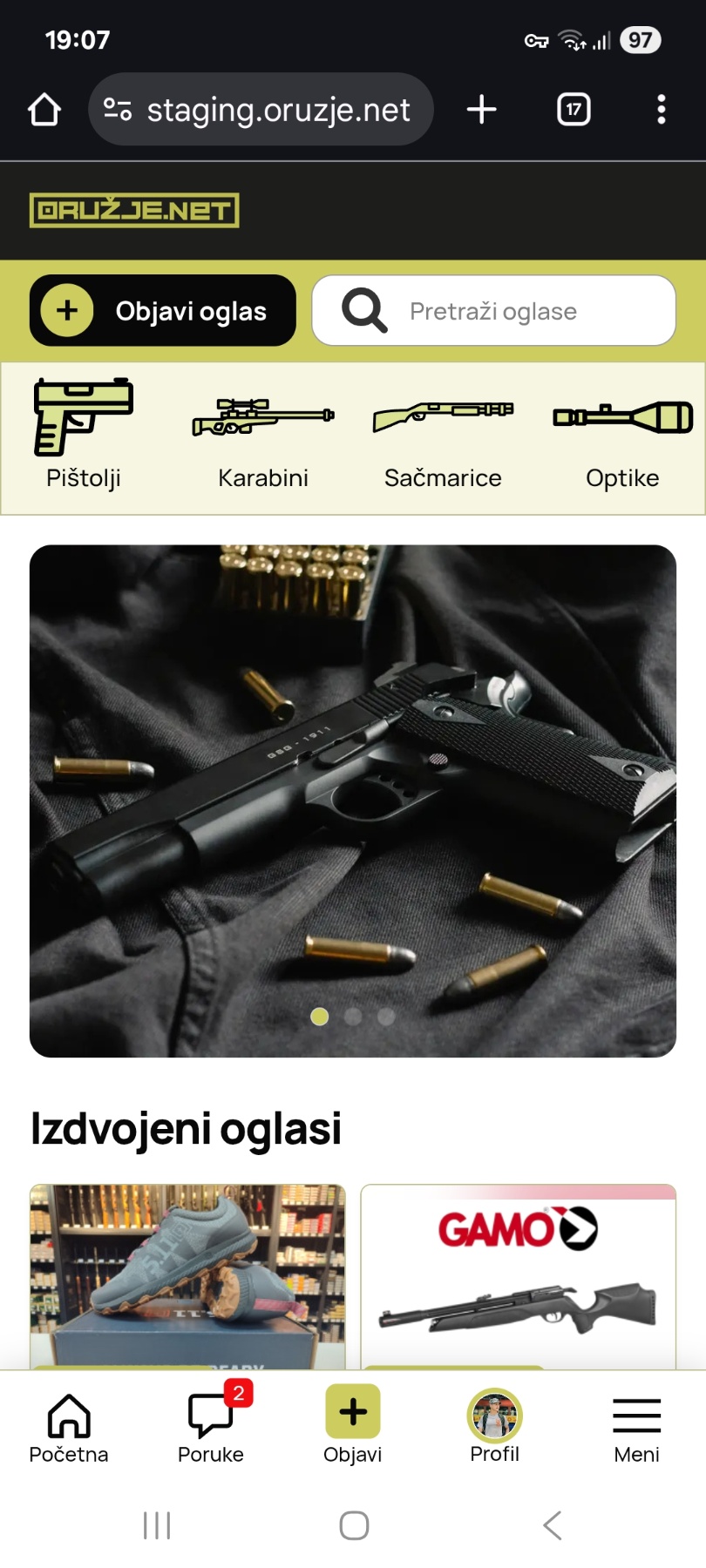
Task: Show the open tabs switcher
Action: point(574,110)
